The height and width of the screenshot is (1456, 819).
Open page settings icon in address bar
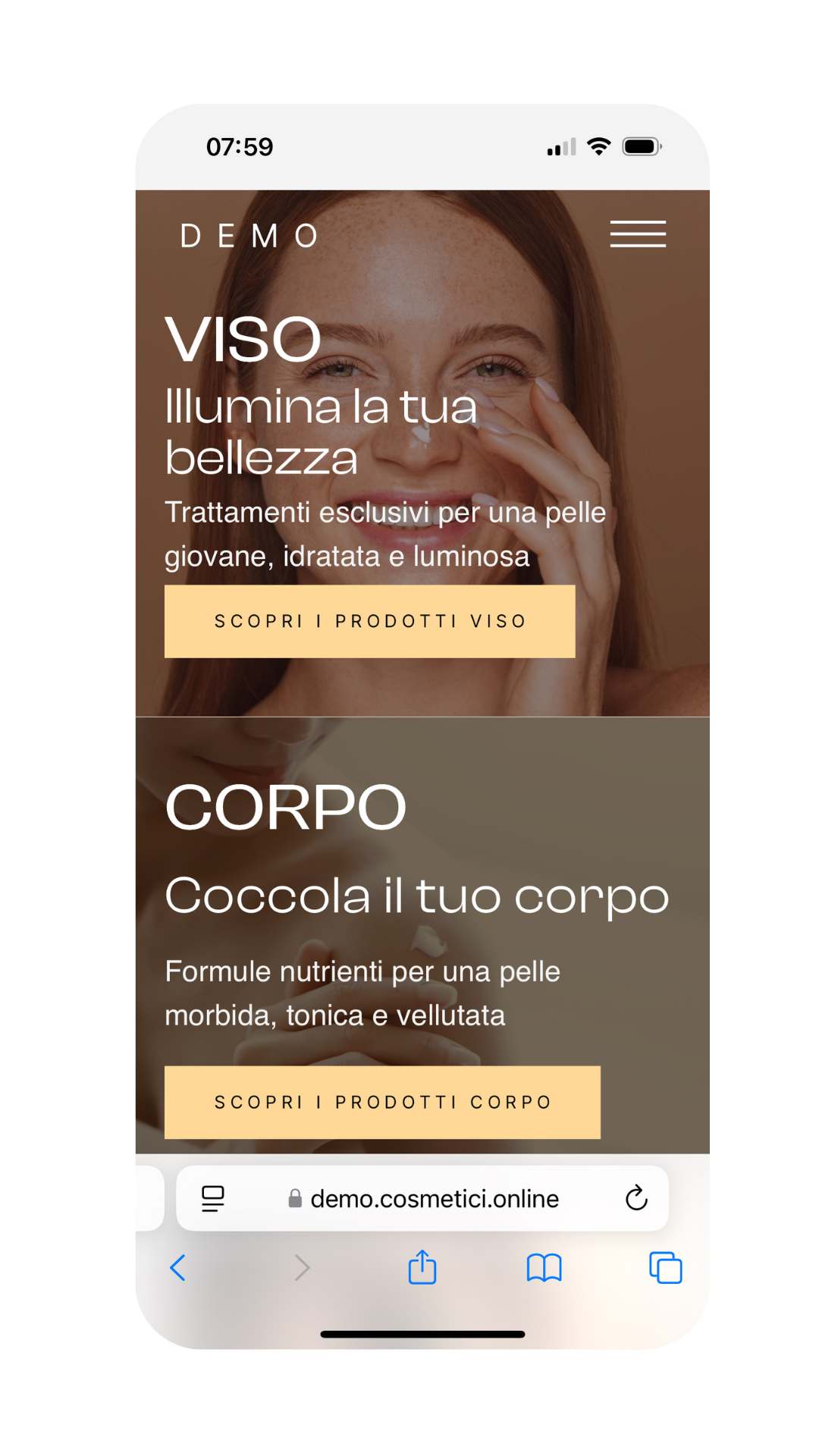click(x=213, y=1199)
